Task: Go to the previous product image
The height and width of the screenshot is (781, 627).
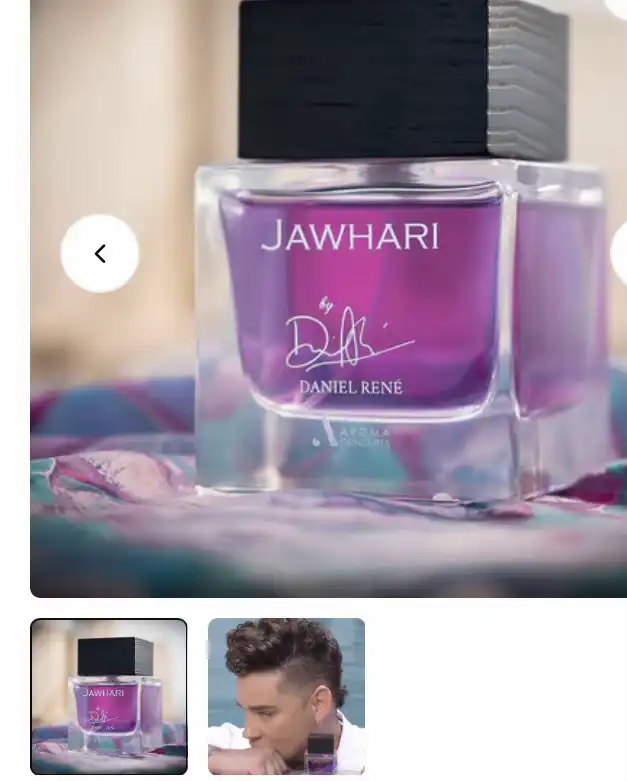Action: [100, 254]
